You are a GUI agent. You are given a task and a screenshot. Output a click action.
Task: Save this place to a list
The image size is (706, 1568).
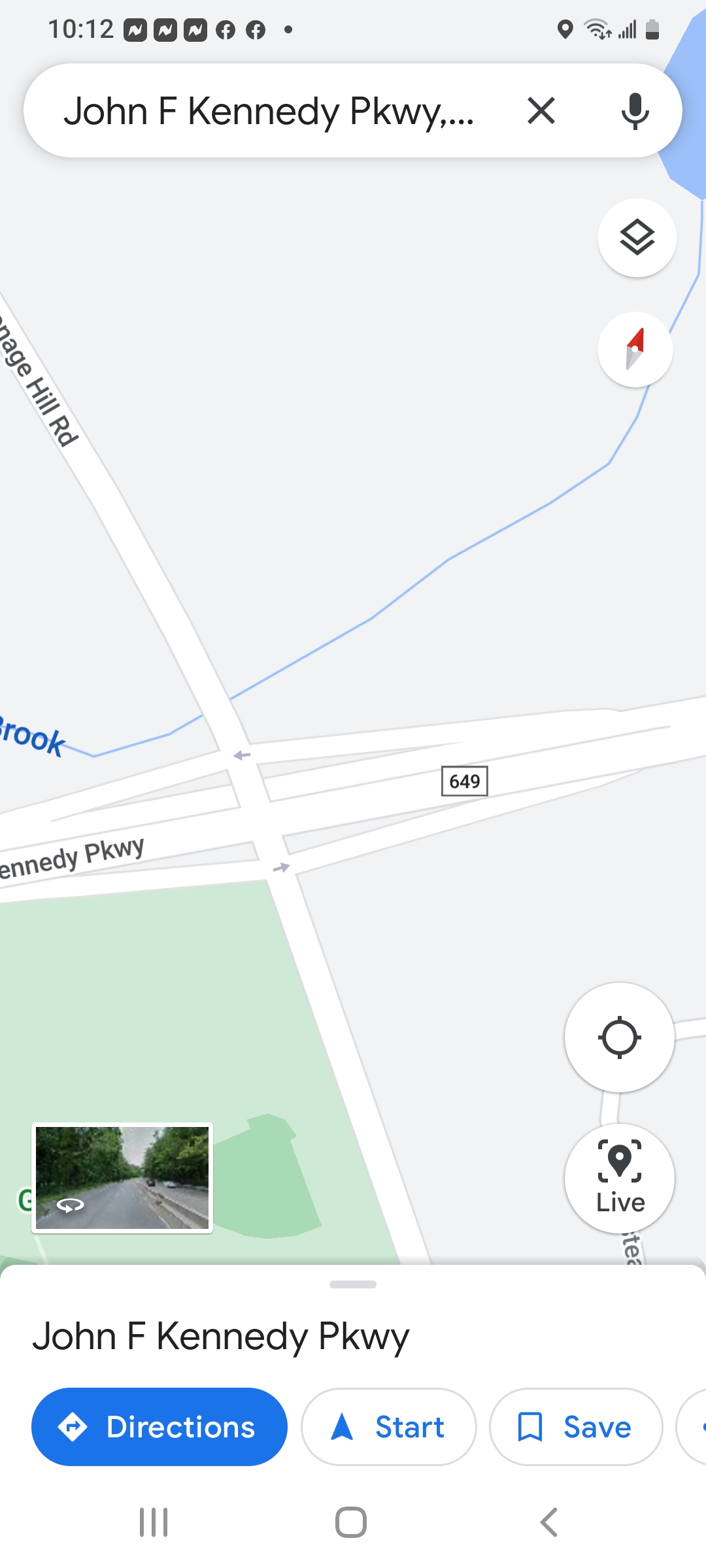(x=576, y=1427)
